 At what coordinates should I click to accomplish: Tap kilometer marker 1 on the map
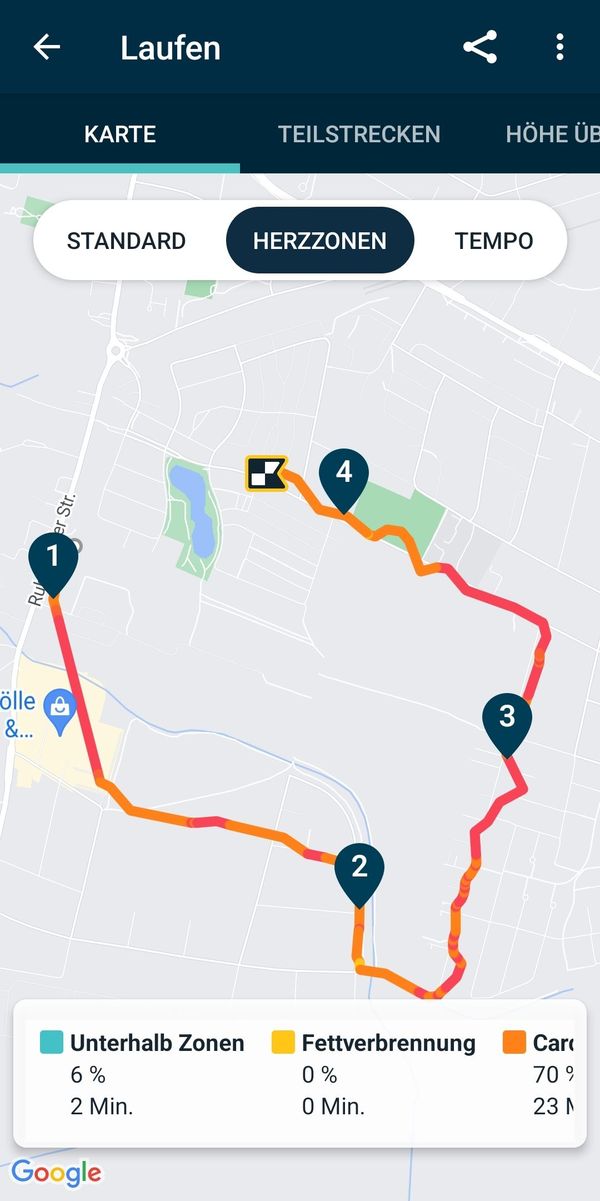pyautogui.click(x=54, y=562)
